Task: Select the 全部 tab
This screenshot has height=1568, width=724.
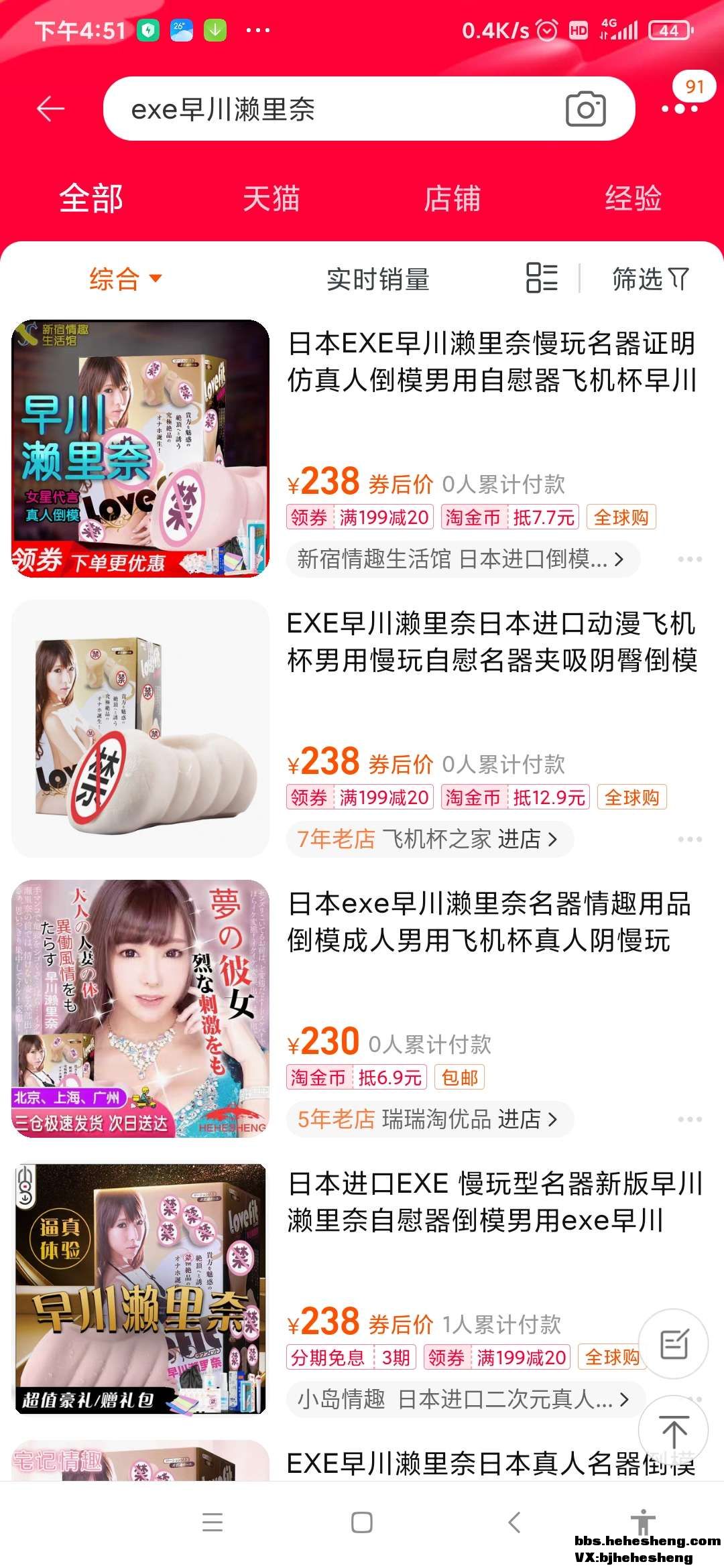Action: click(x=91, y=199)
